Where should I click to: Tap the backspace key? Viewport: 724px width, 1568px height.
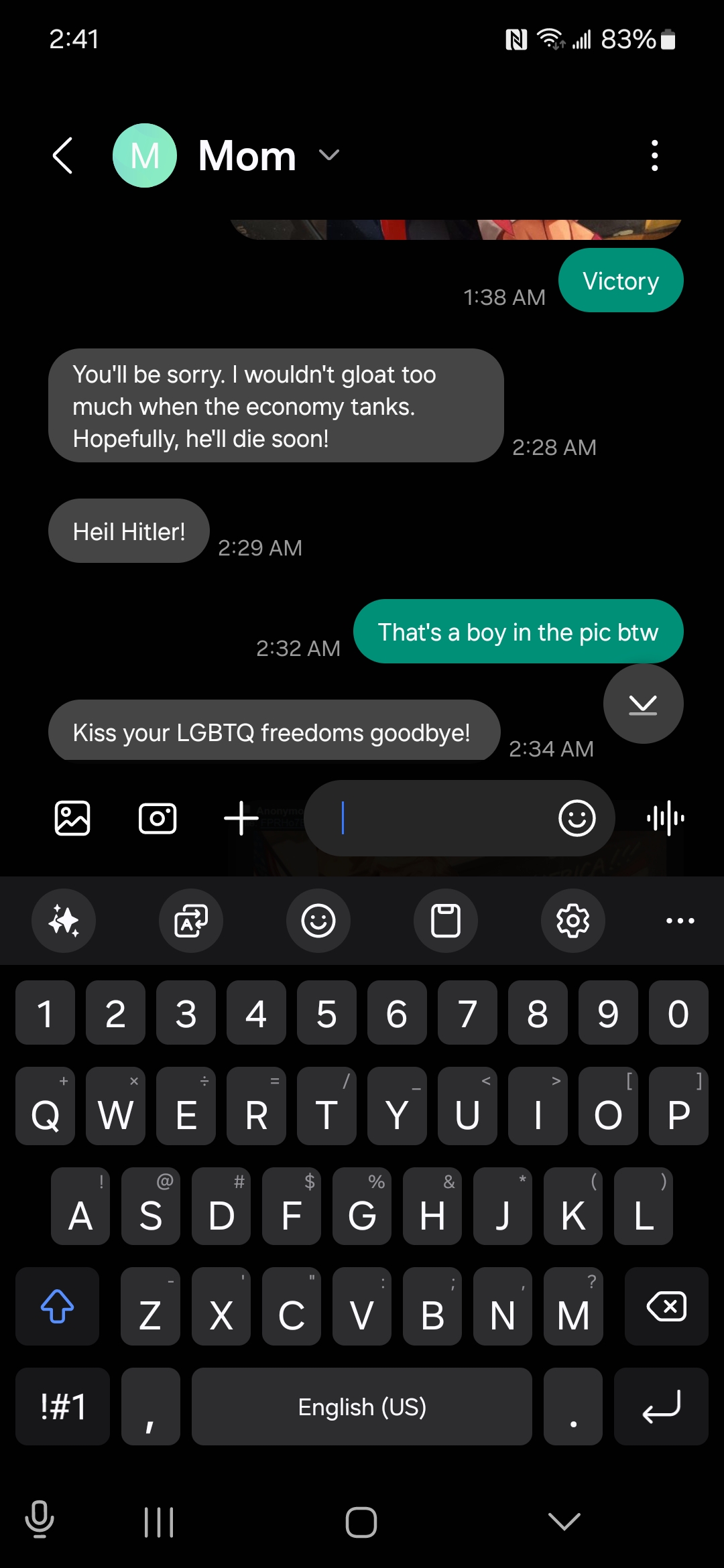[x=666, y=1306]
